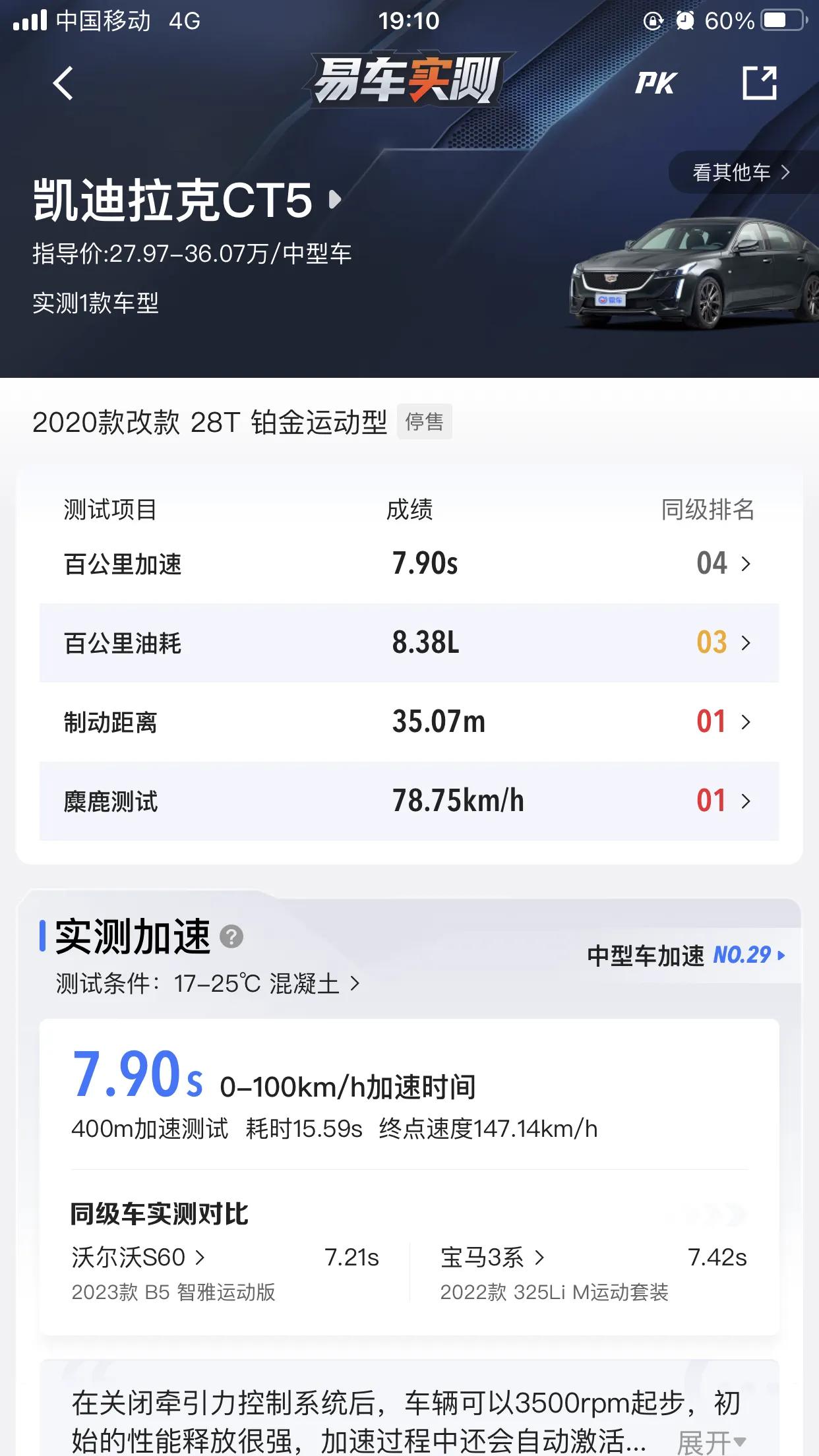Open the PK comparison feature
This screenshot has width=819, height=1456.
click(x=655, y=84)
